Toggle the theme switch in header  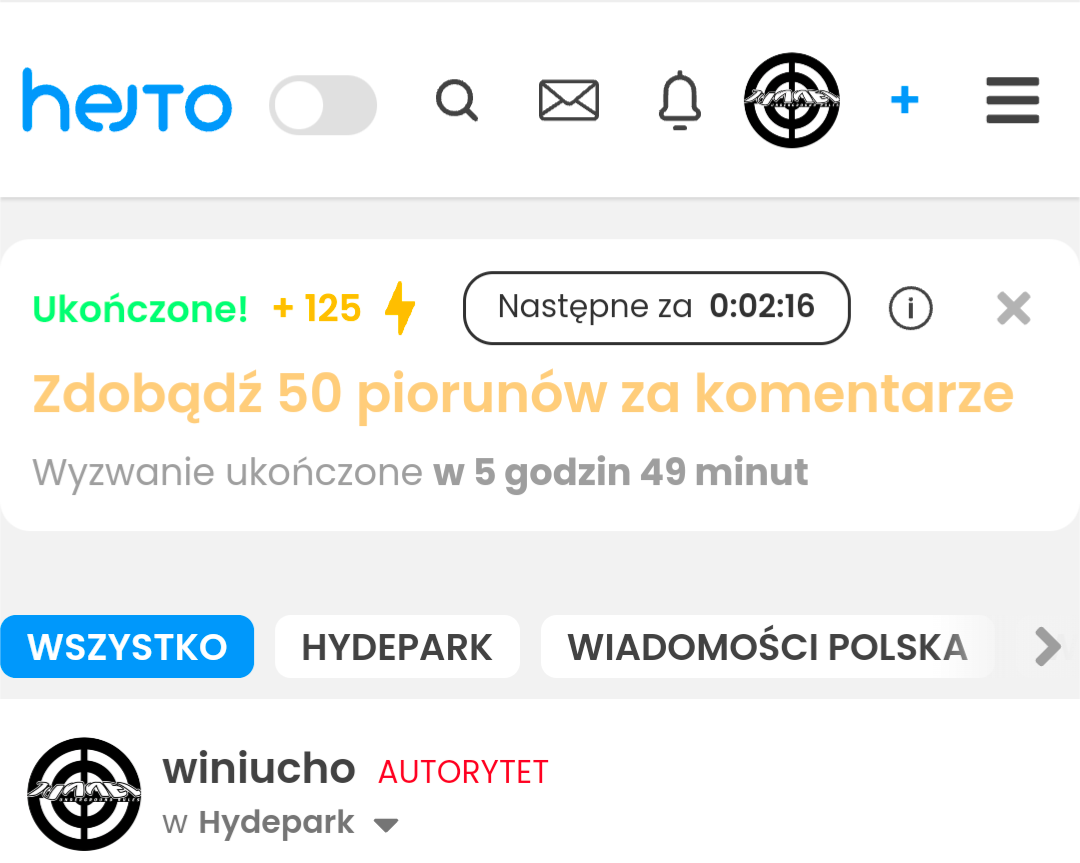[322, 104]
